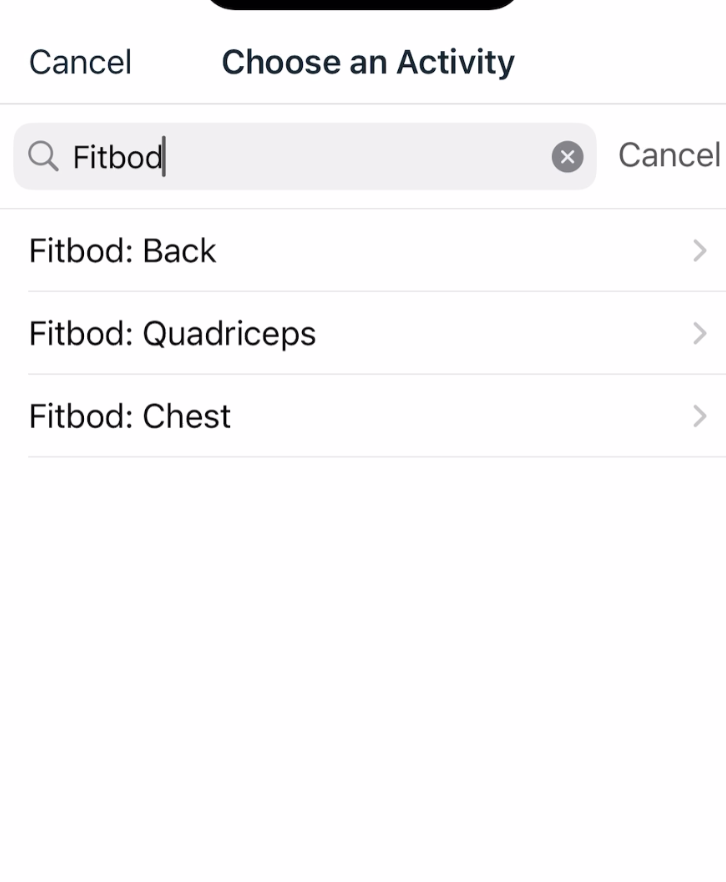This screenshot has width=726, height=882.
Task: Cancel the search next to search field
Action: pyautogui.click(x=668, y=155)
